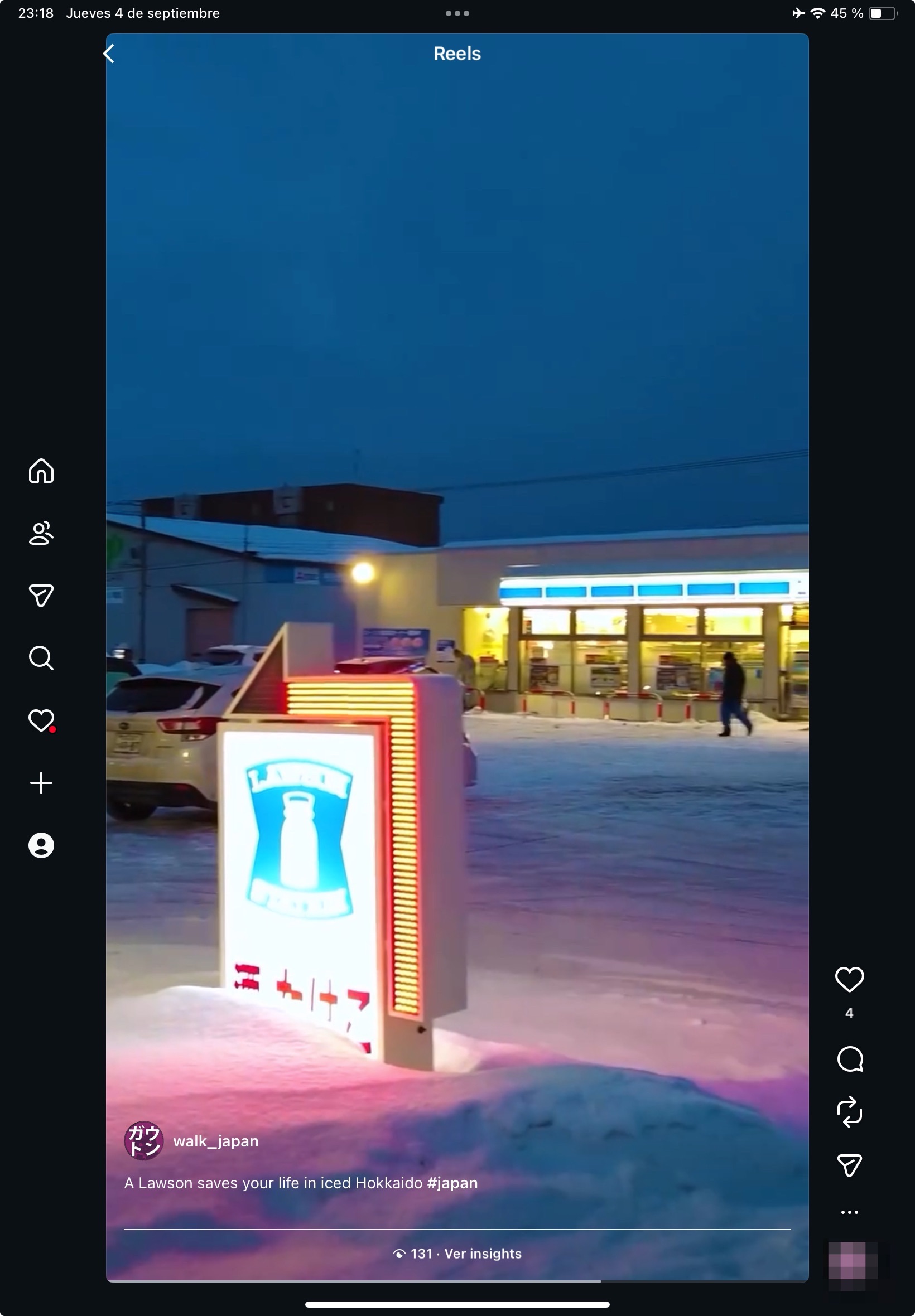The height and width of the screenshot is (1316, 915).
Task: Open notifications heart in sidebar
Action: (x=41, y=721)
